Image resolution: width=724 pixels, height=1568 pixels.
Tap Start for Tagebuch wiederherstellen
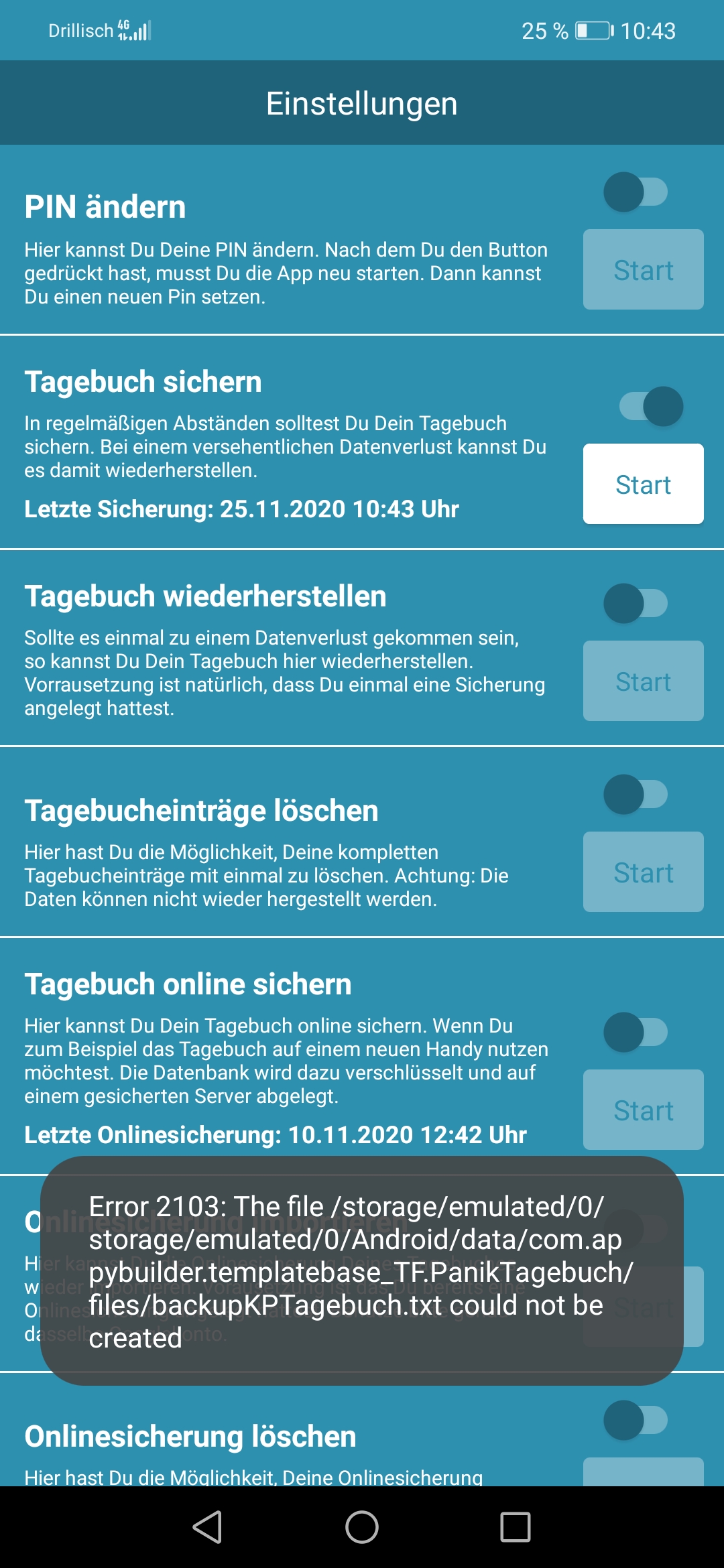(643, 681)
